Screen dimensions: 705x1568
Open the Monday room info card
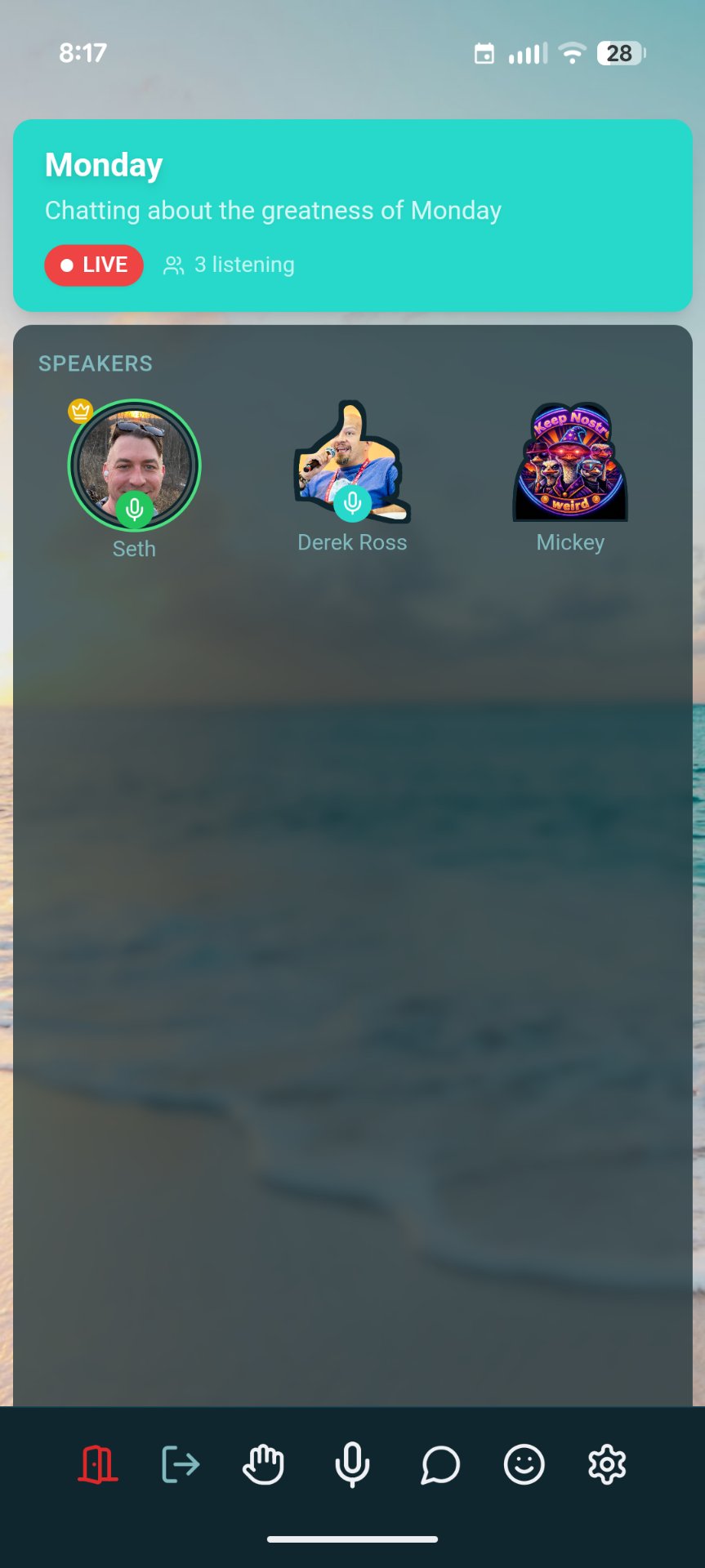point(352,215)
